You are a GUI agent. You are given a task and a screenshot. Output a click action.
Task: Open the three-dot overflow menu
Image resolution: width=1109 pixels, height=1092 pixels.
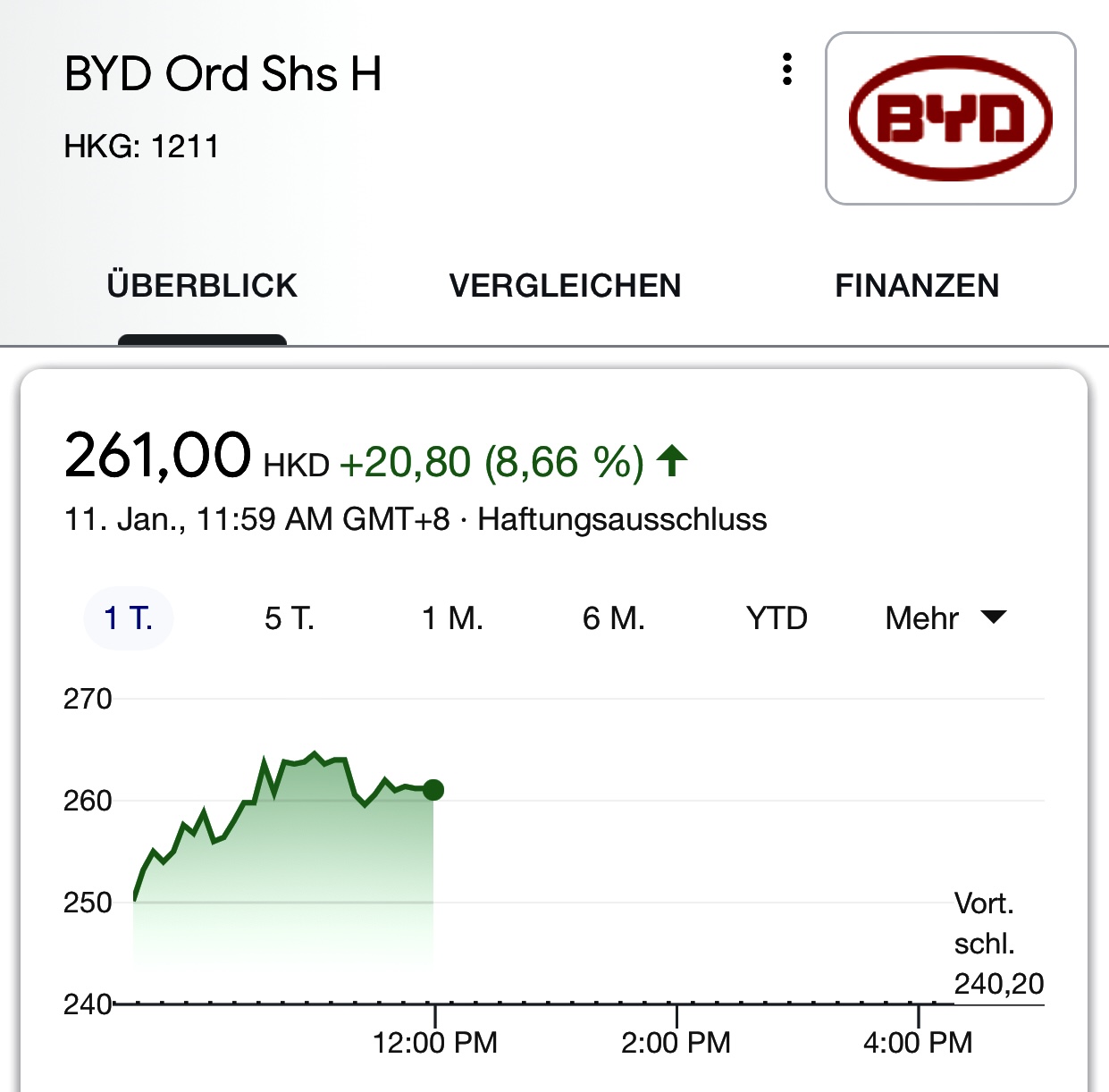(x=786, y=69)
